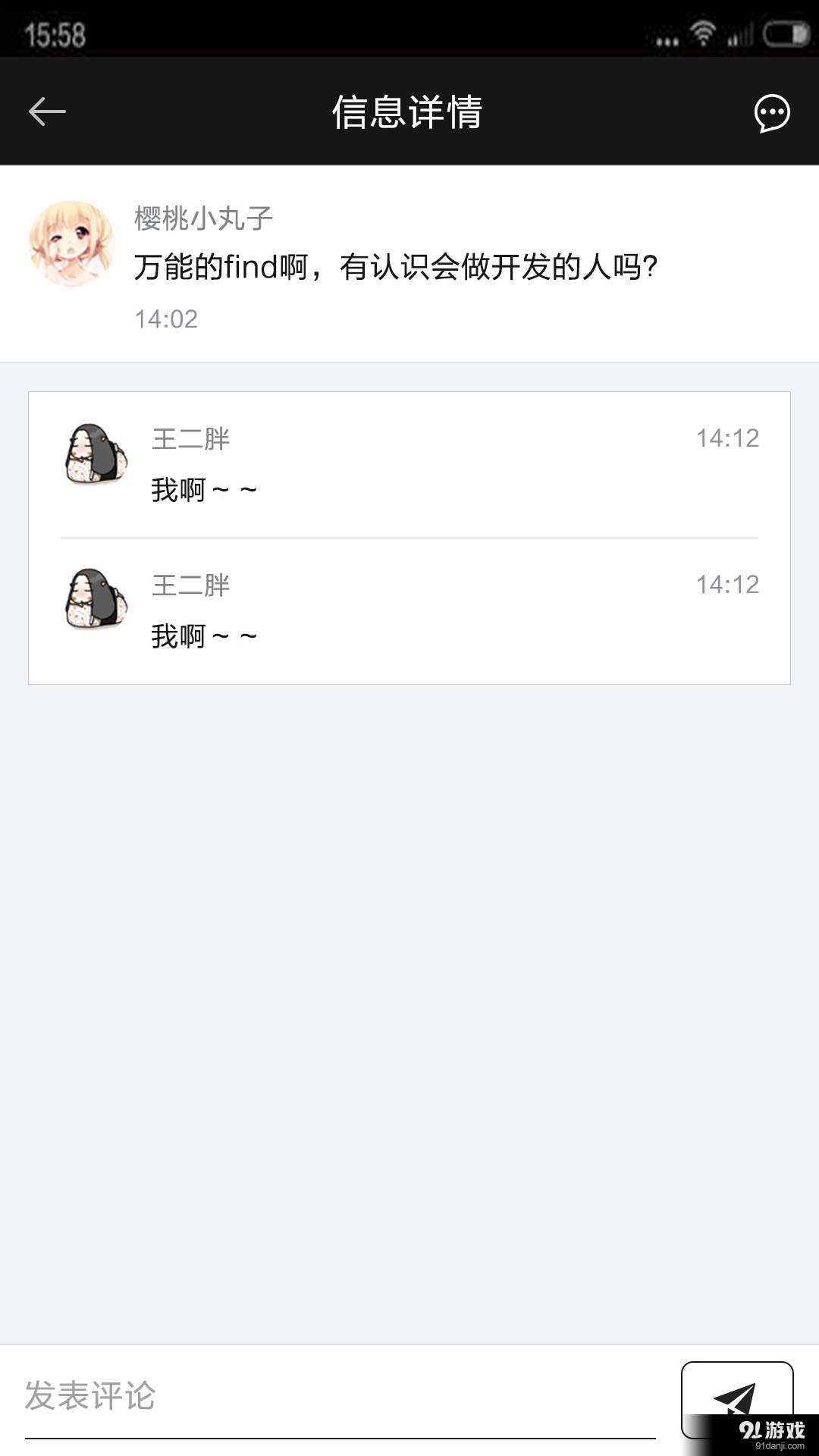Select the original post text about find 开发
819x1456 pixels.
(x=394, y=266)
